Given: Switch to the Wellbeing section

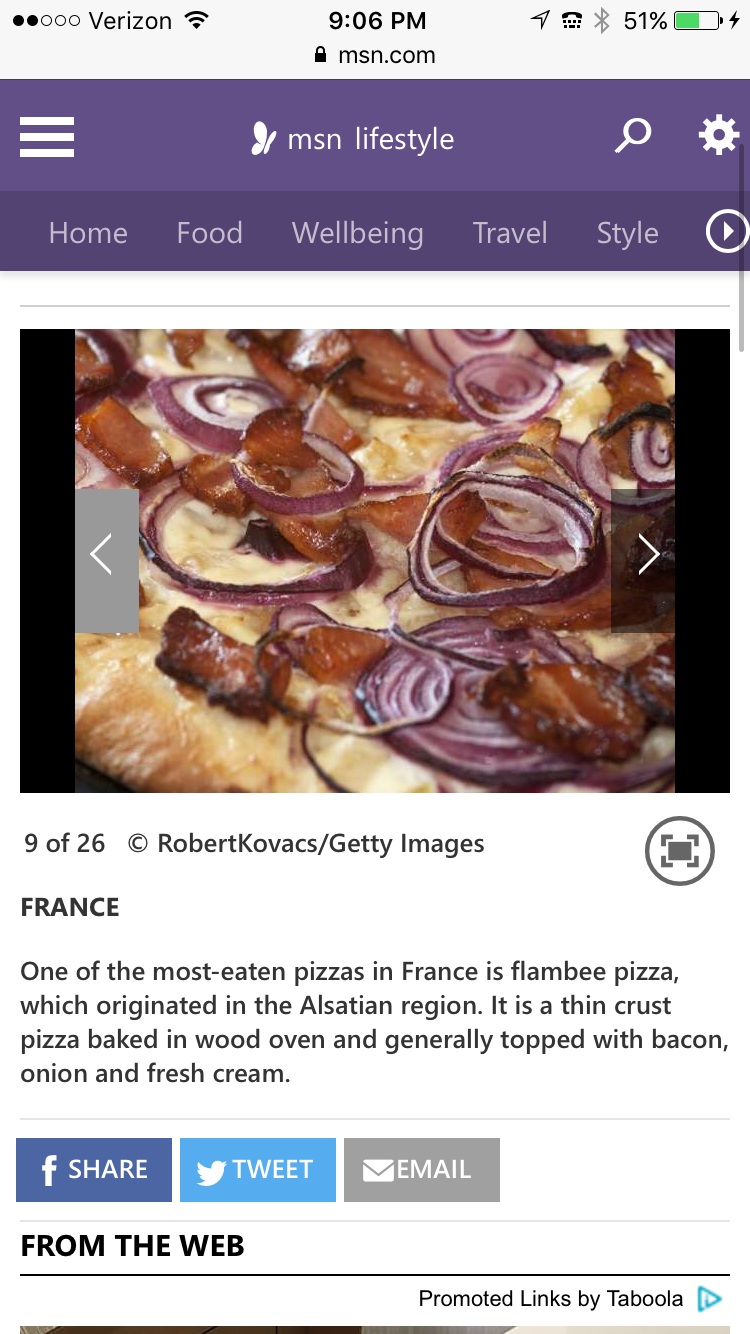Looking at the screenshot, I should (x=357, y=233).
